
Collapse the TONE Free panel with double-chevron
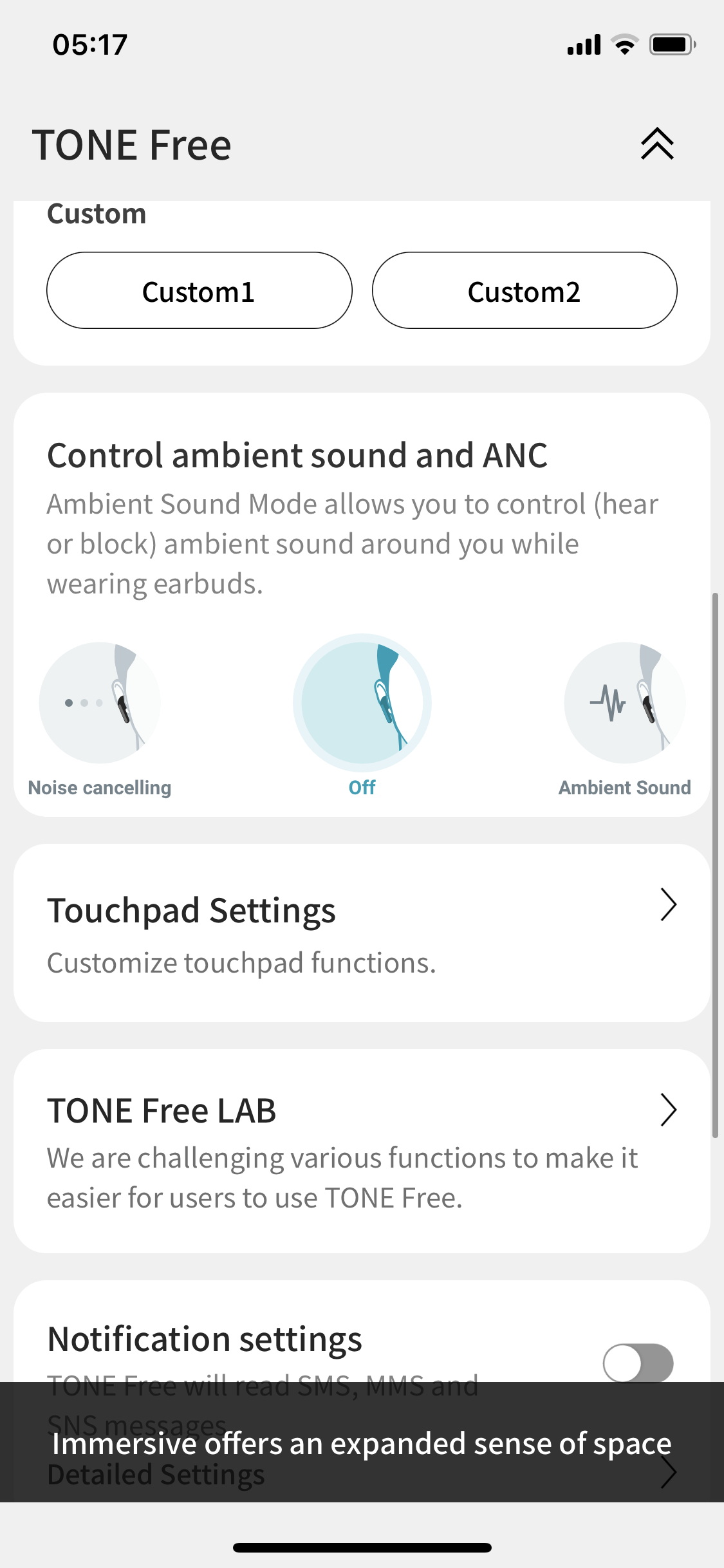pos(657,144)
